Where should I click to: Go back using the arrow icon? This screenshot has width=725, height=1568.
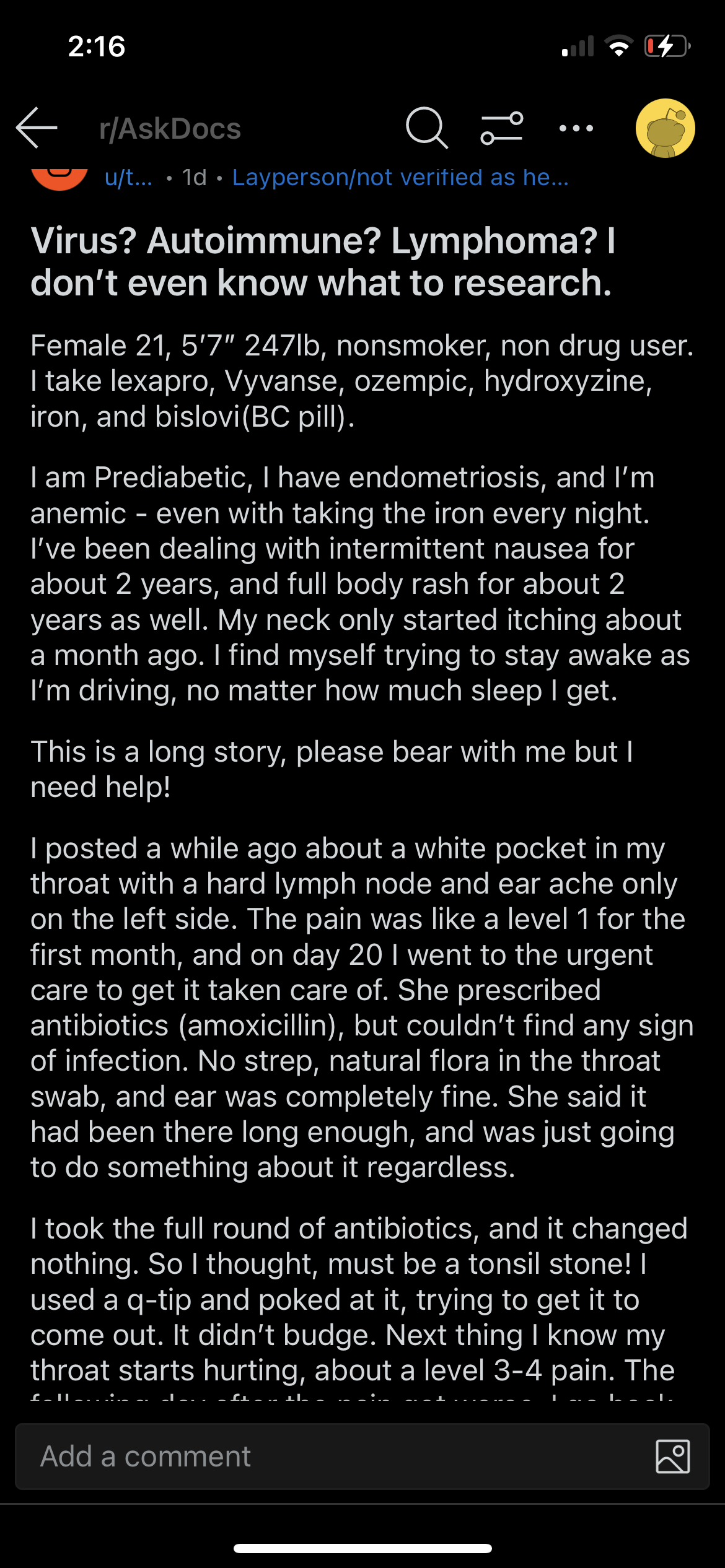point(37,128)
